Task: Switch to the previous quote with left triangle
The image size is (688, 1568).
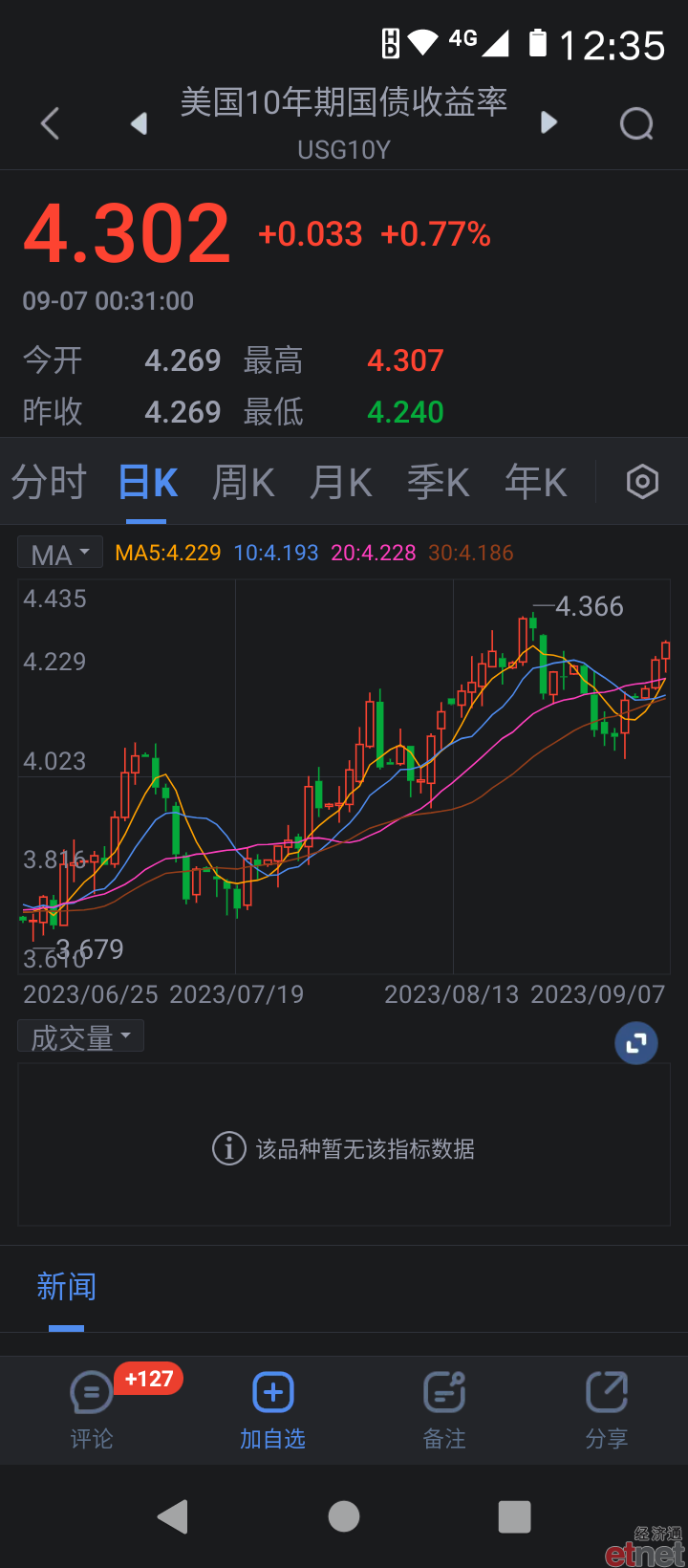Action: point(140,123)
